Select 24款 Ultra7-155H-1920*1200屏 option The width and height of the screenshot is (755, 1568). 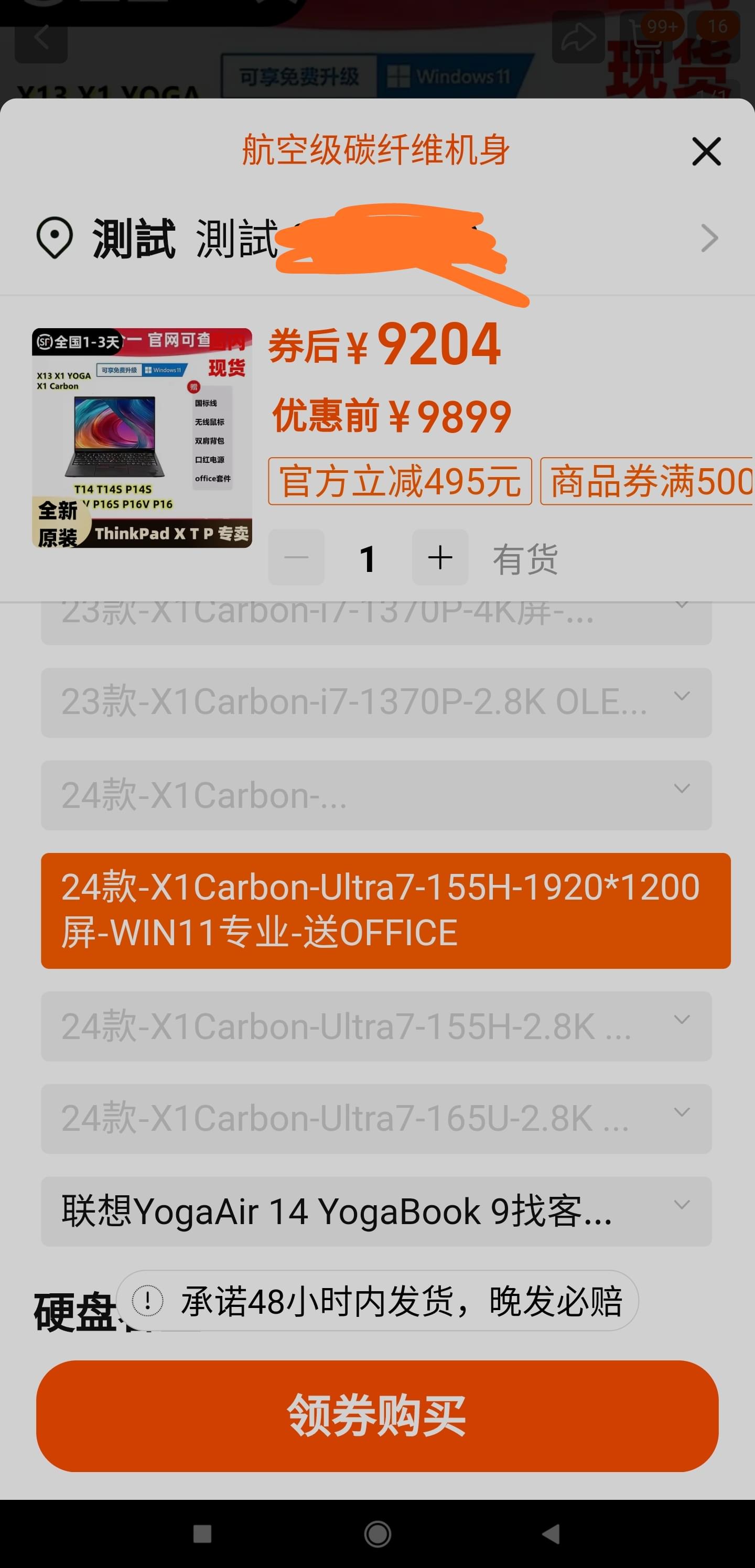point(385,910)
